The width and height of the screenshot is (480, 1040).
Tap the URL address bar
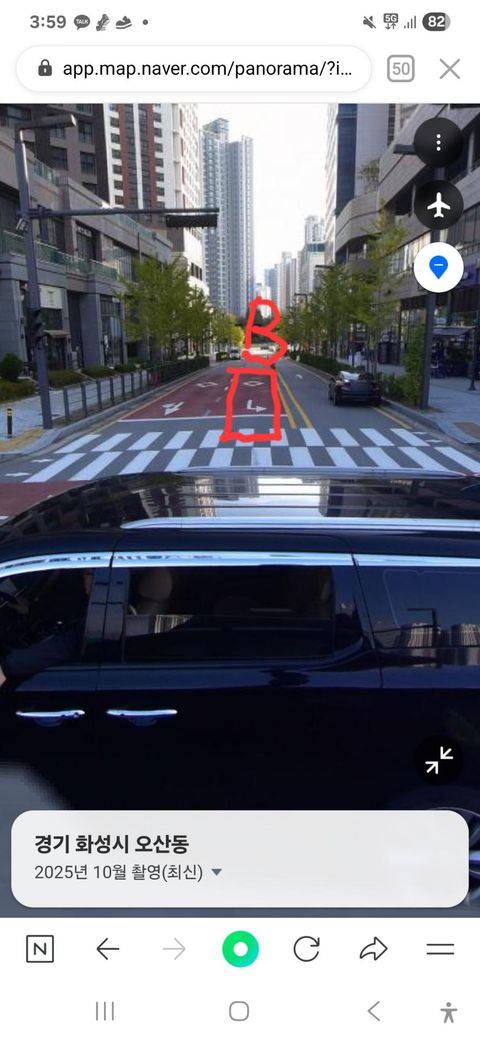pyautogui.click(x=194, y=68)
